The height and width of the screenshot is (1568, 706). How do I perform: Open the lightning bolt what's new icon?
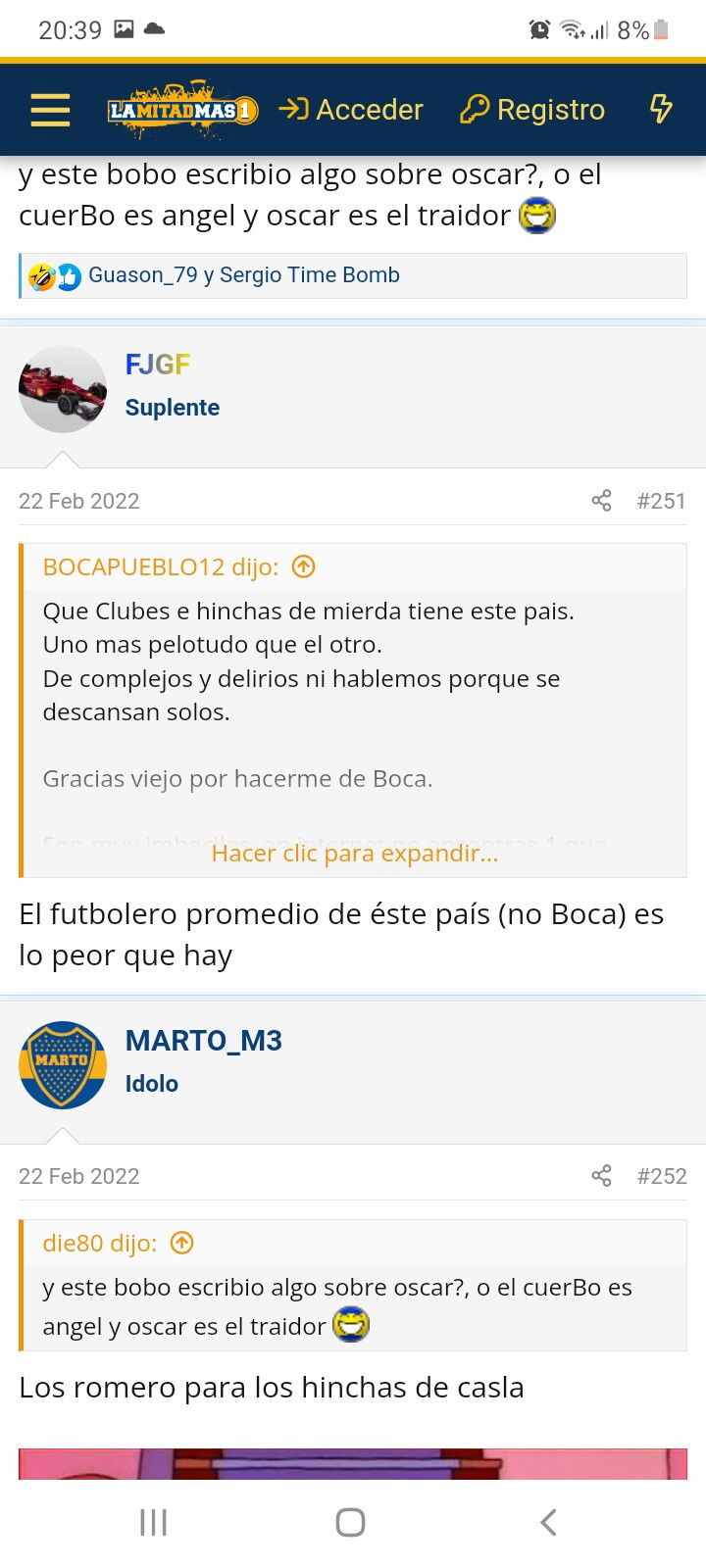(x=662, y=110)
